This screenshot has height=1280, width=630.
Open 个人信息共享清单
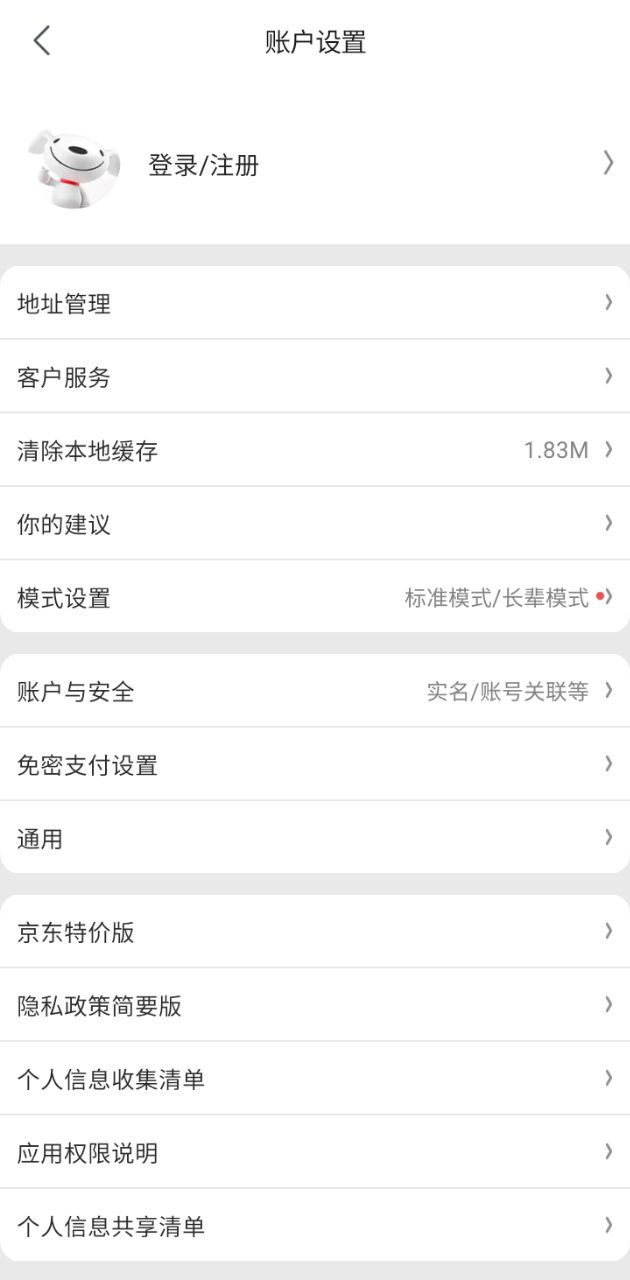(315, 1226)
